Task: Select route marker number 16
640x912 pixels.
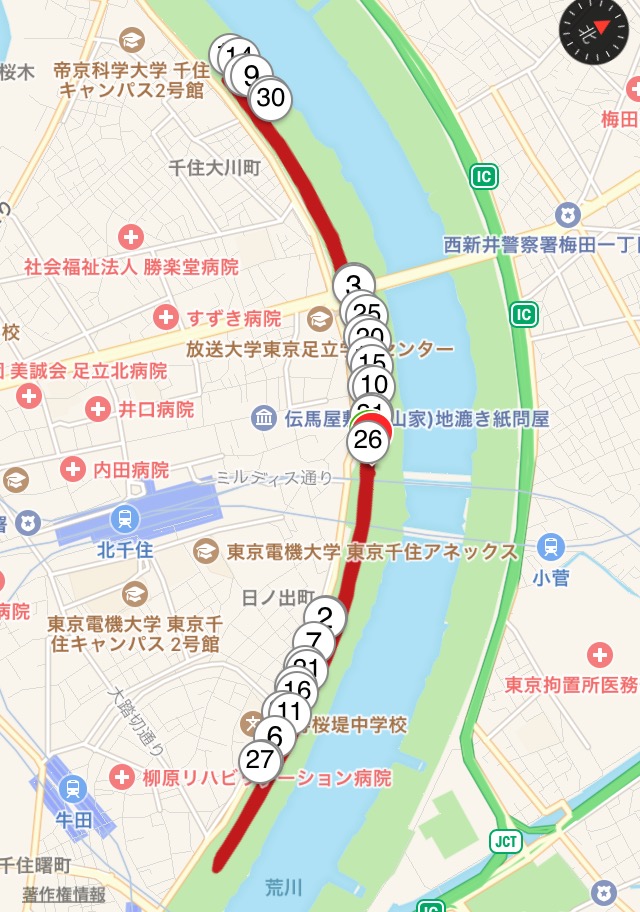Action: [x=297, y=689]
